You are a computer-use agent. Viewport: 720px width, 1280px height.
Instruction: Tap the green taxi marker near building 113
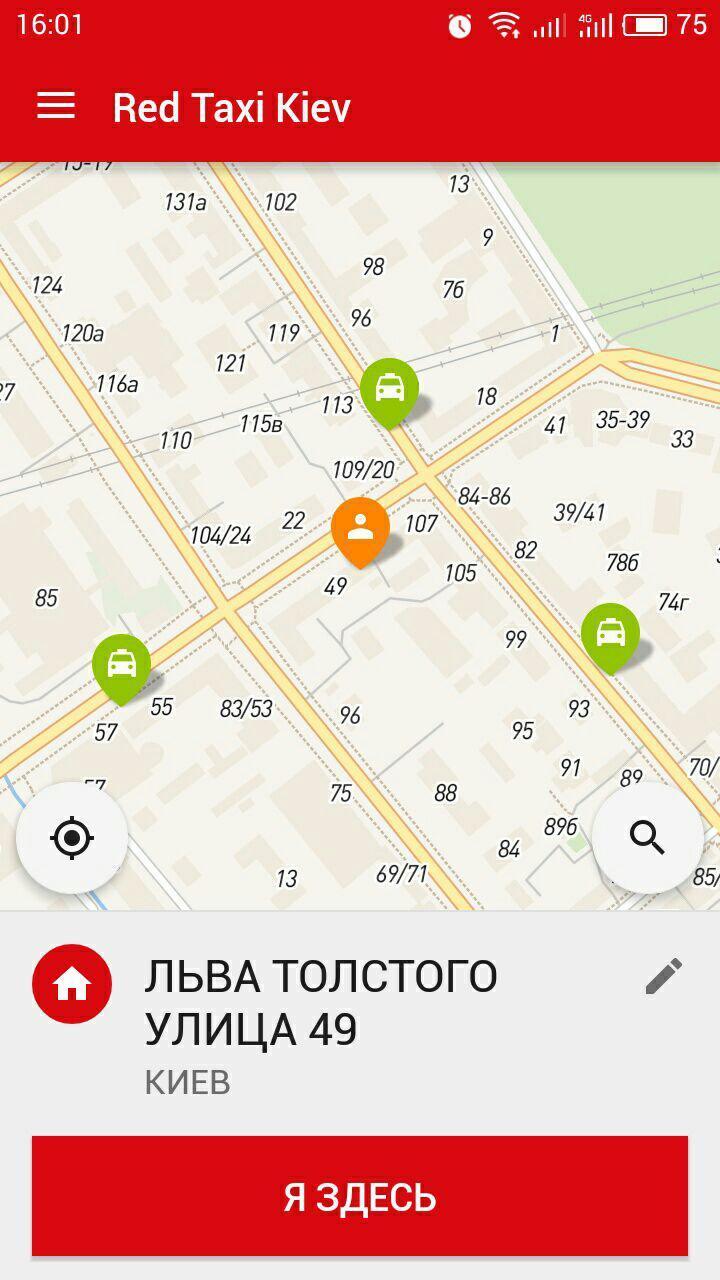tap(389, 390)
